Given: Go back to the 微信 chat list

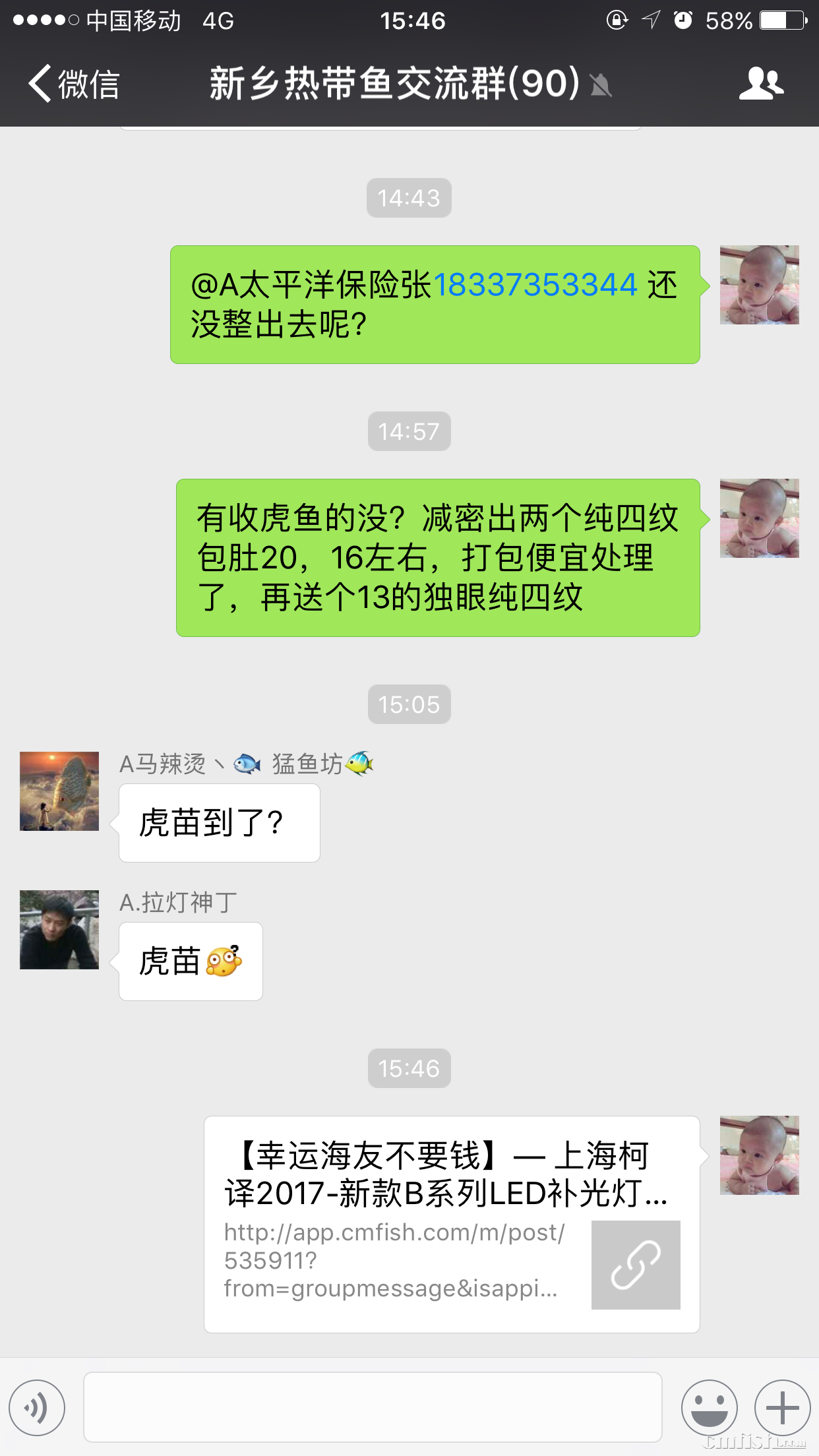Looking at the screenshot, I should [74, 84].
